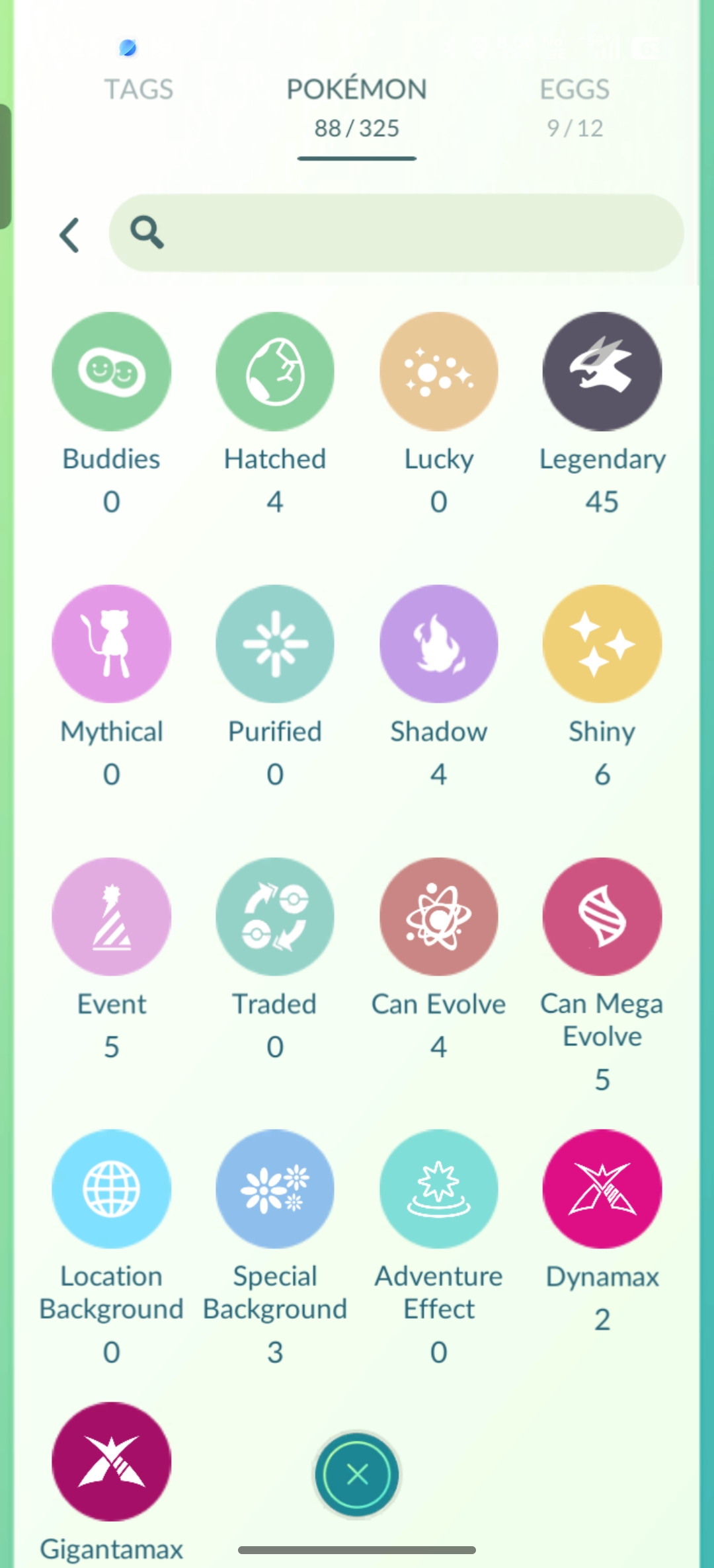The width and height of the screenshot is (714, 1568).
Task: Close the Pokémon storage screen
Action: (357, 1474)
